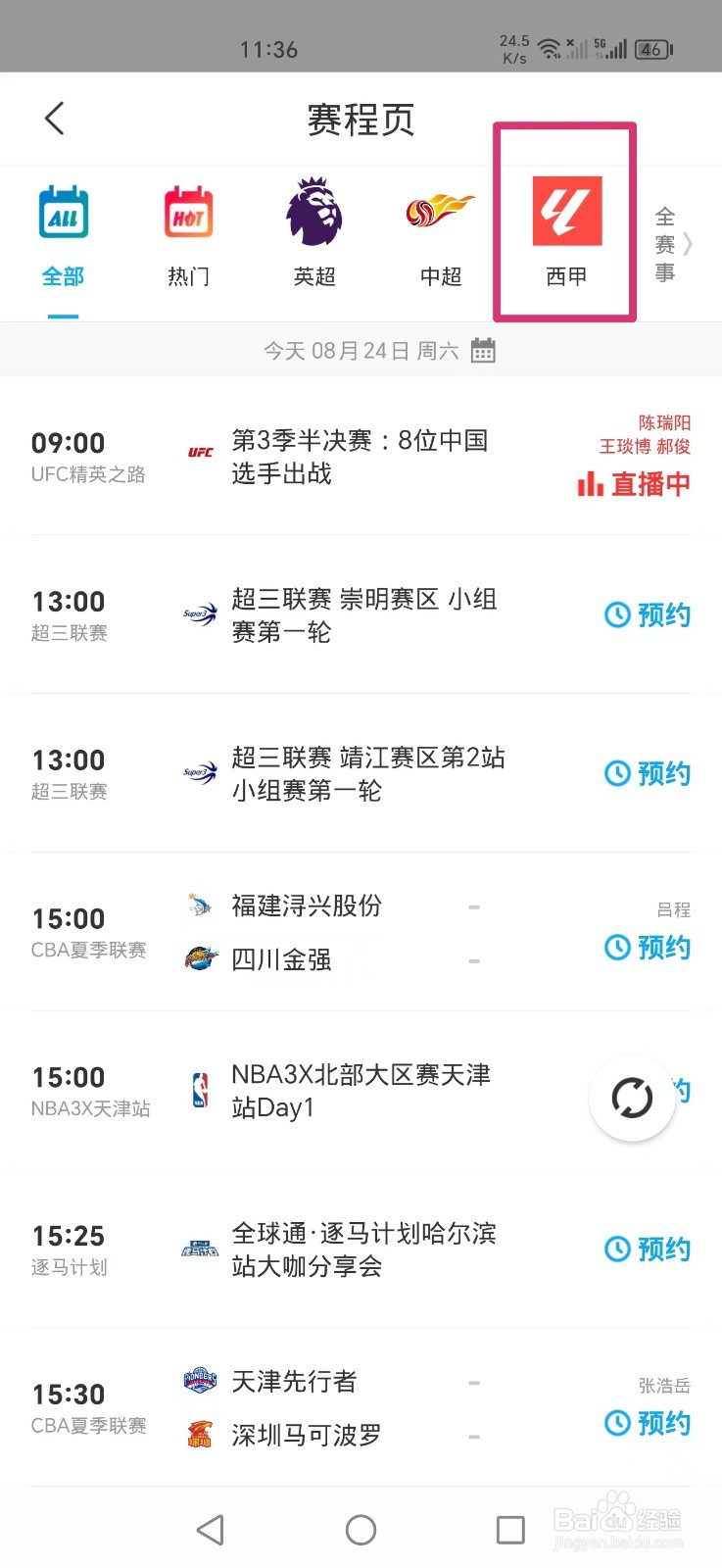Viewport: 722px width, 1568px height.
Task: Select the 西甲 league tab
Action: point(566,233)
